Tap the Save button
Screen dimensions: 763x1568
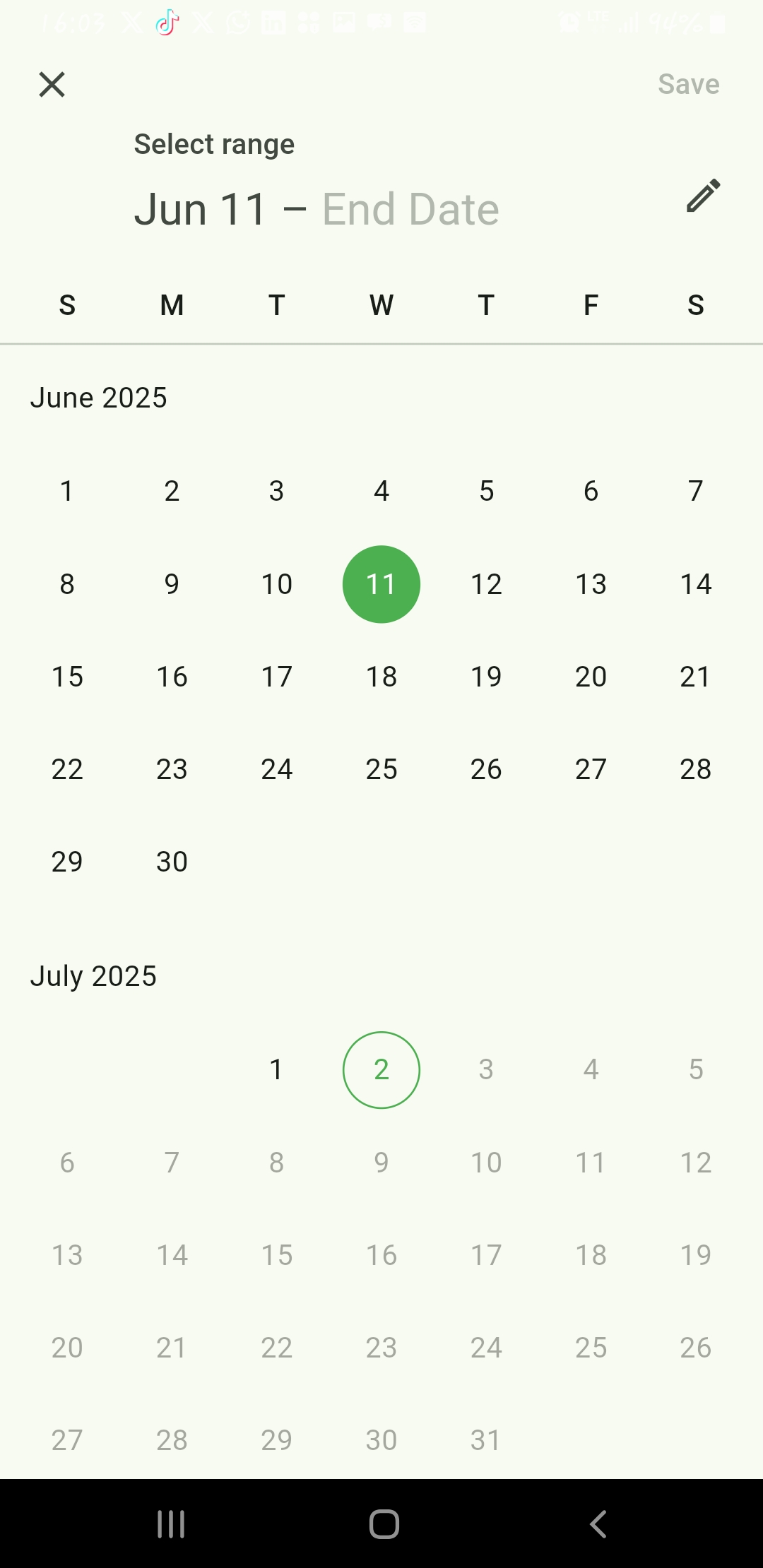[688, 85]
